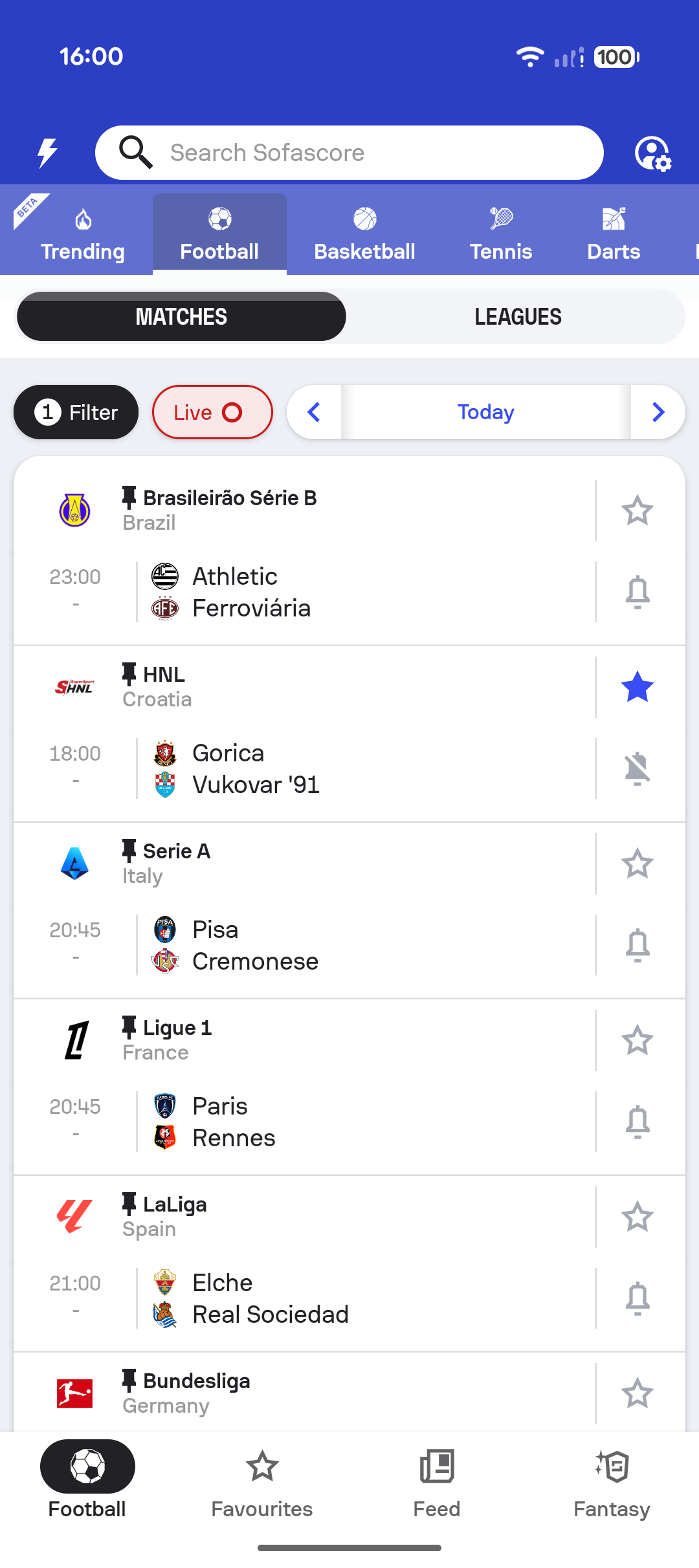Unfavourite the HNL league star
The width and height of the screenshot is (699, 1568).
pos(637,687)
